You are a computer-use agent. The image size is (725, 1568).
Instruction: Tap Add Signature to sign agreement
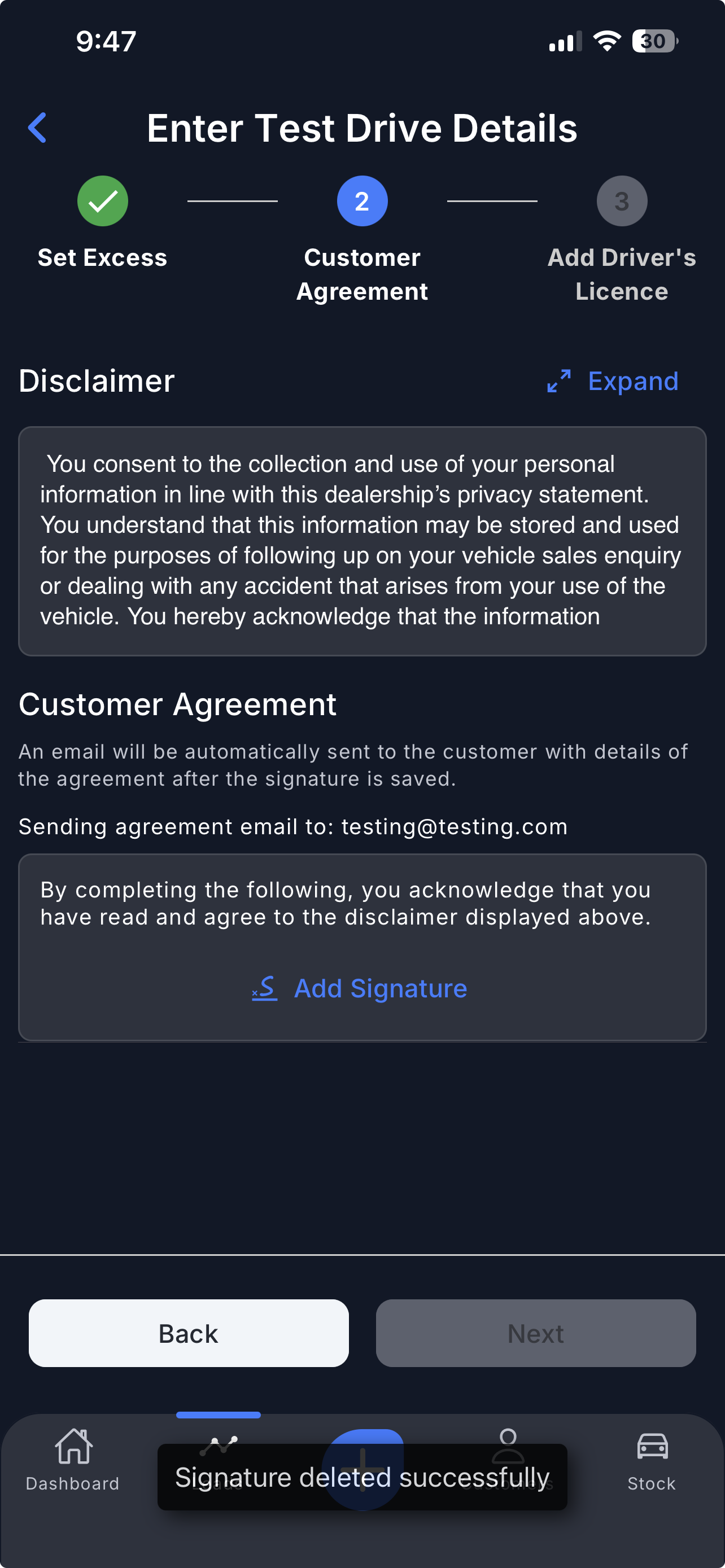point(360,988)
